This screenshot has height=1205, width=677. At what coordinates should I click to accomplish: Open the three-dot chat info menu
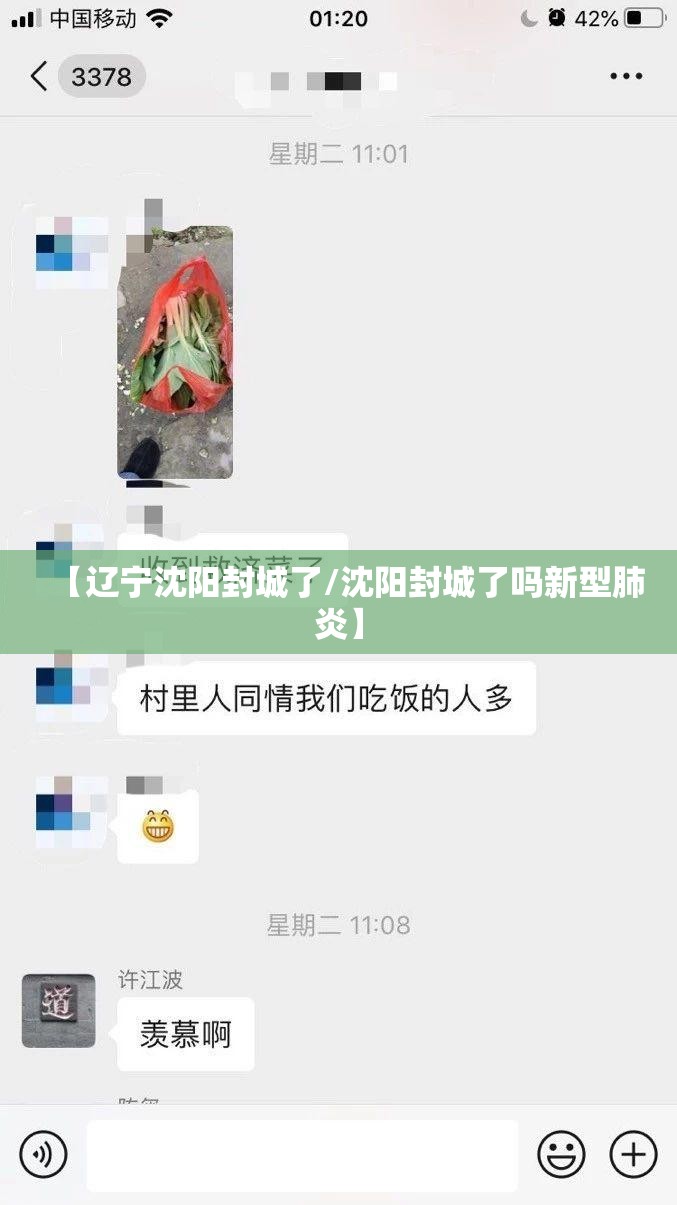tap(626, 77)
